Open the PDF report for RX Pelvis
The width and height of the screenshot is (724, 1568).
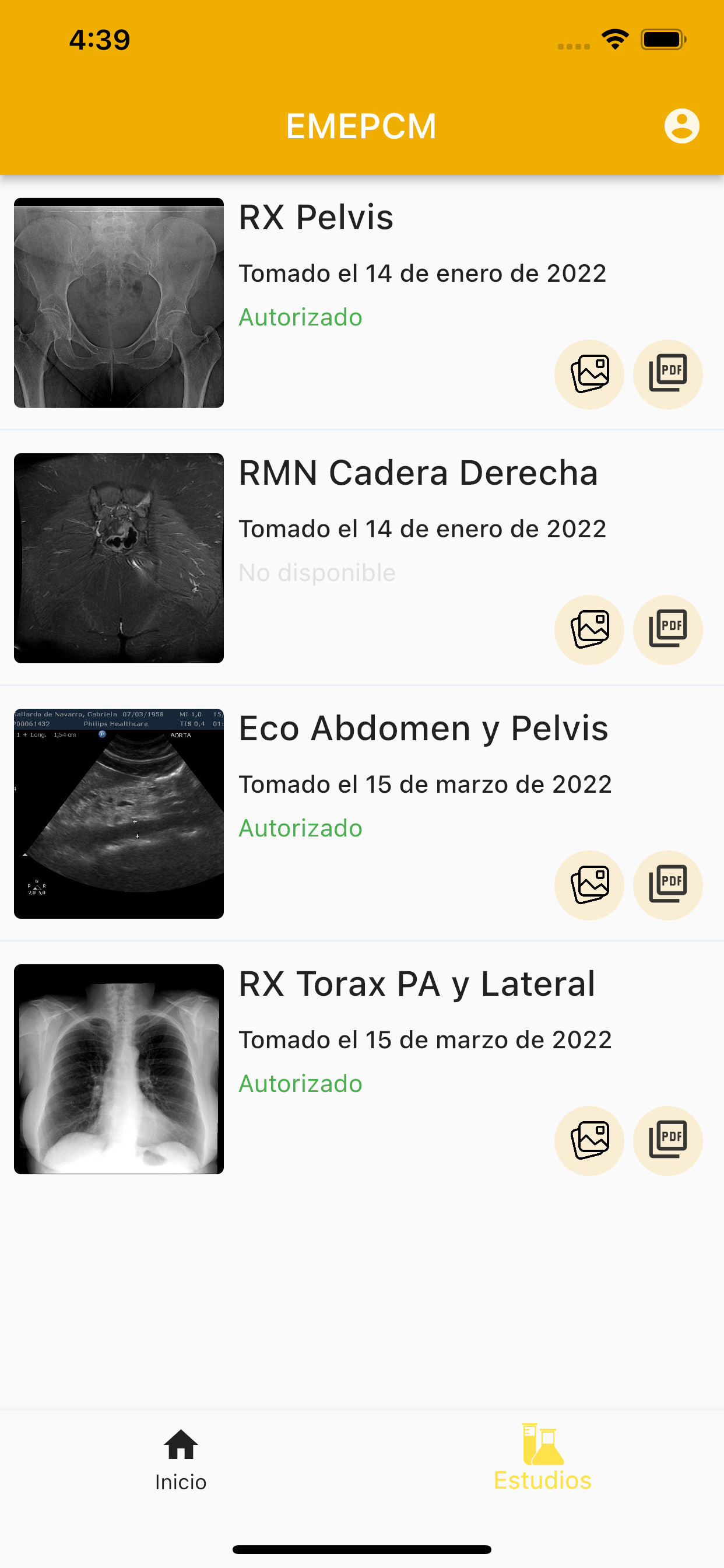[667, 374]
